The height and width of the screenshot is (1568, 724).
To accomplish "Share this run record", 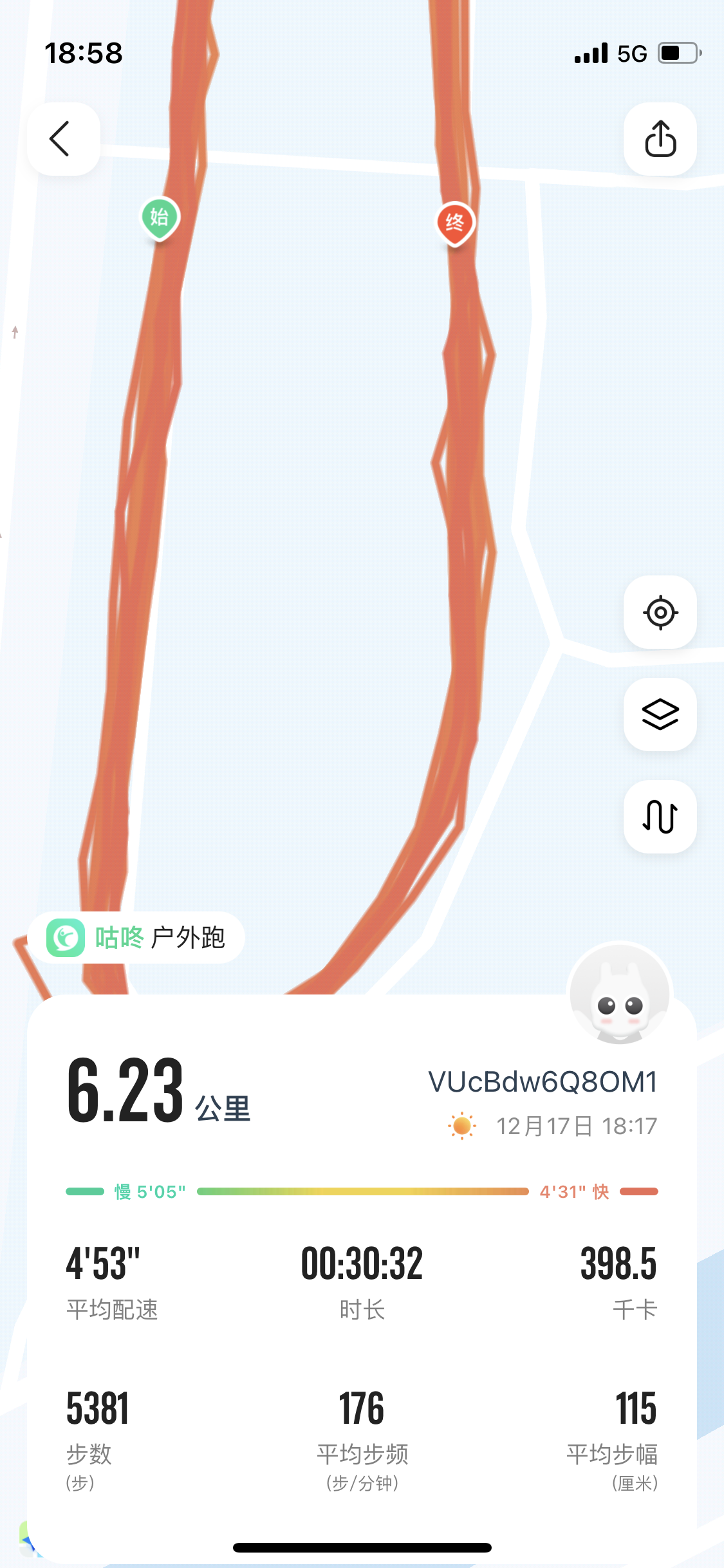I will tap(660, 138).
